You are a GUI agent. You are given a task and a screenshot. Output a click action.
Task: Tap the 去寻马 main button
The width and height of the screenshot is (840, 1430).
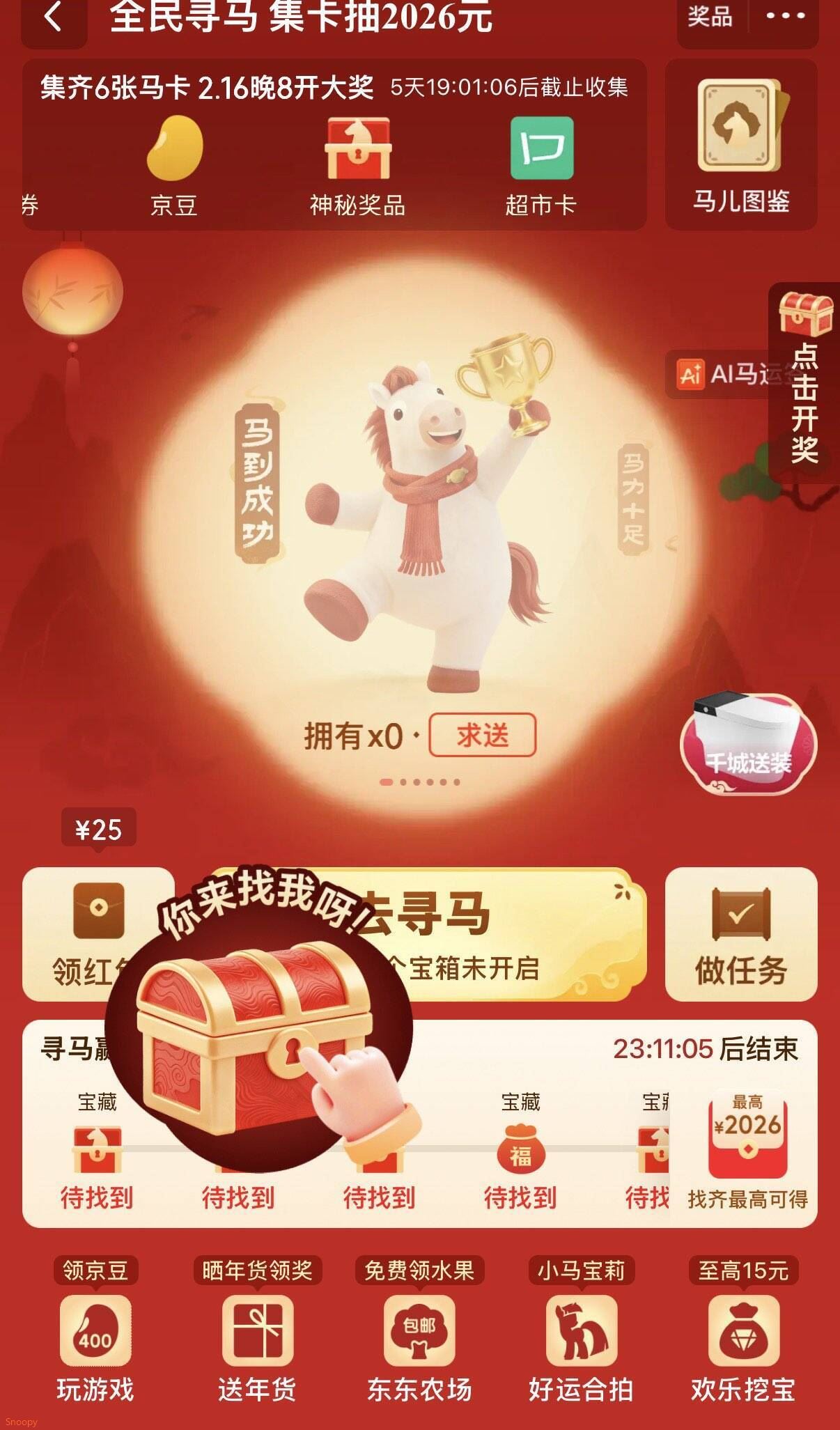pos(446,933)
